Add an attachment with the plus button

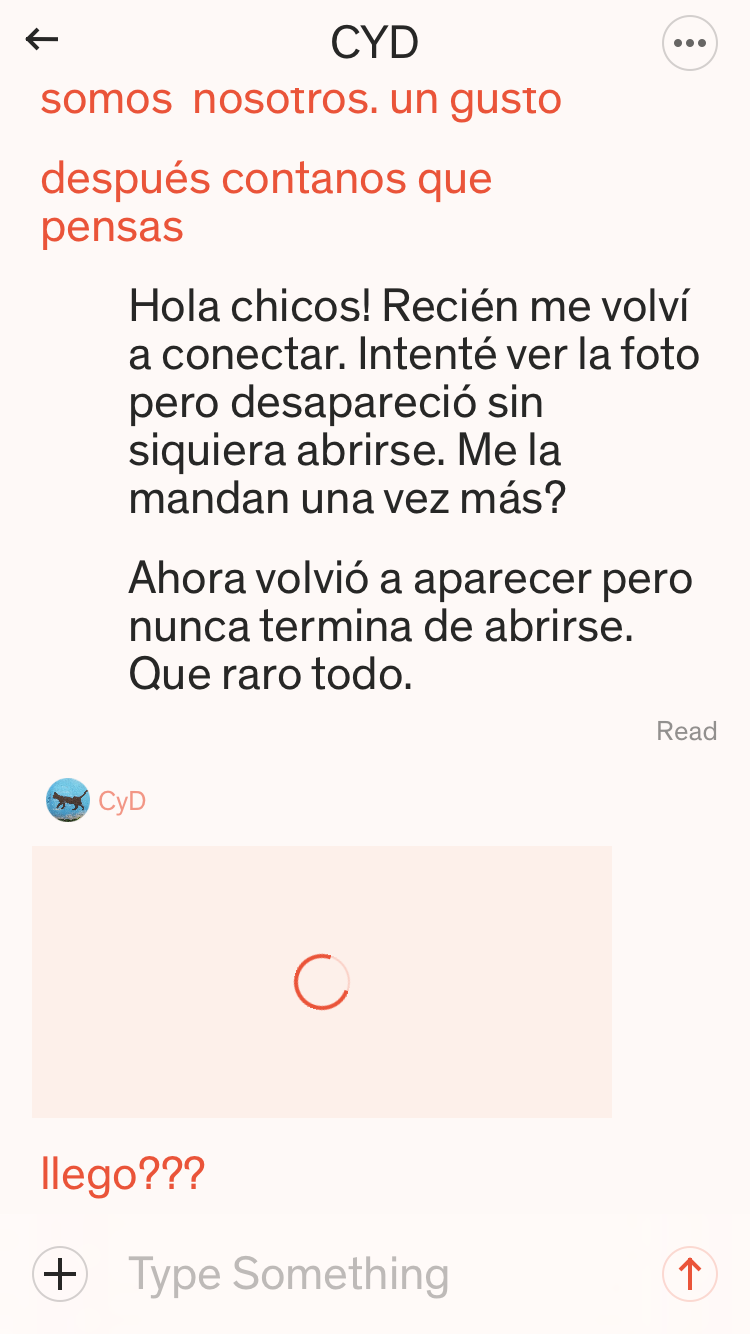(x=61, y=1274)
